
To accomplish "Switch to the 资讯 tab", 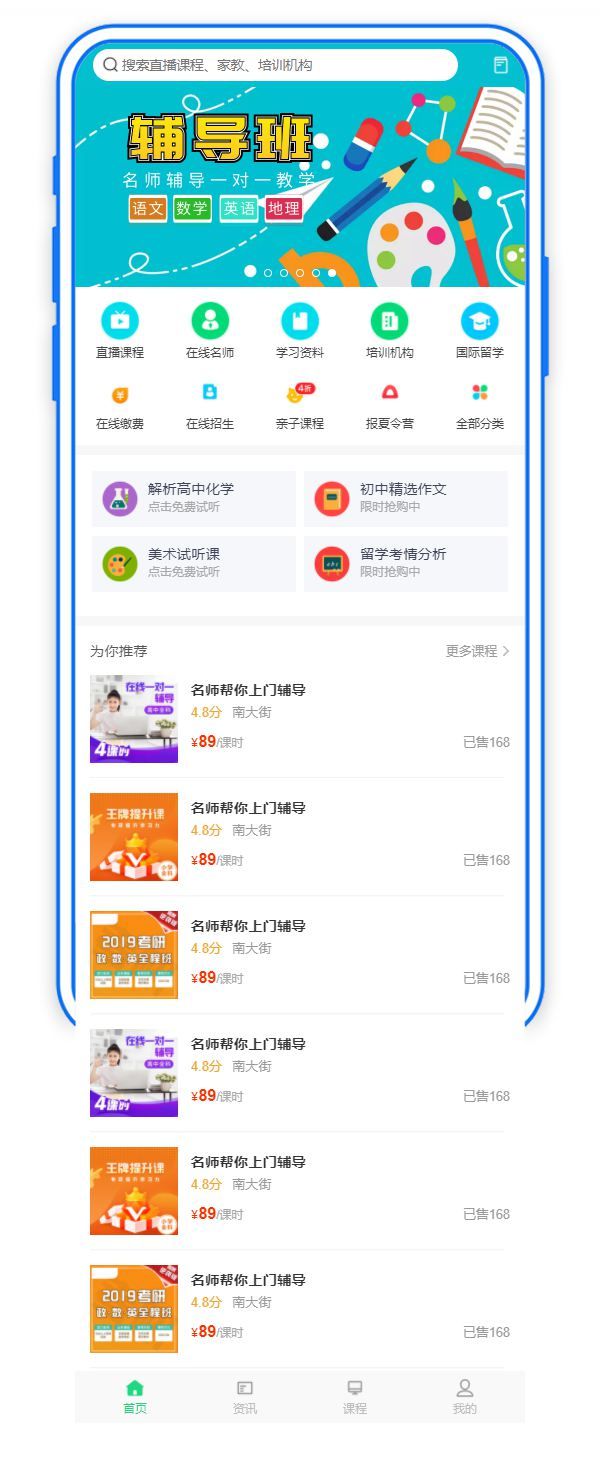I will pos(245,1397).
